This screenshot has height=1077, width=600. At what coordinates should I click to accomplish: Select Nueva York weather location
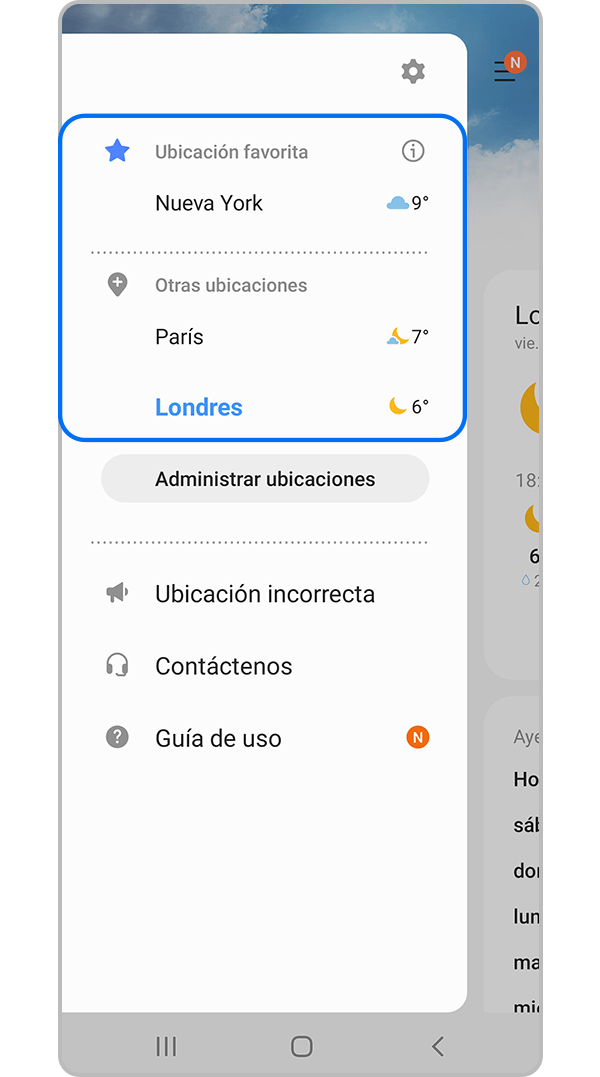pyautogui.click(x=209, y=203)
